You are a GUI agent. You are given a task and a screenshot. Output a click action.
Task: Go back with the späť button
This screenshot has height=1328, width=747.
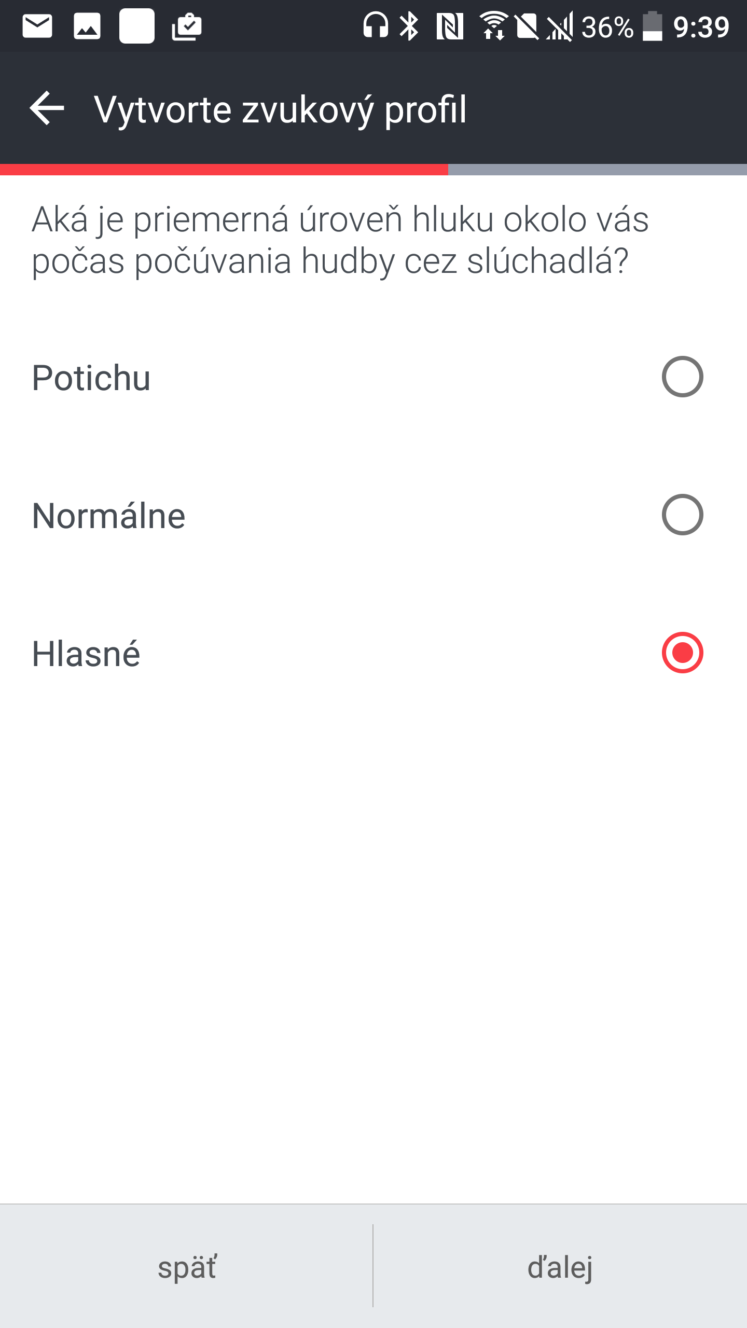[x=187, y=1267]
